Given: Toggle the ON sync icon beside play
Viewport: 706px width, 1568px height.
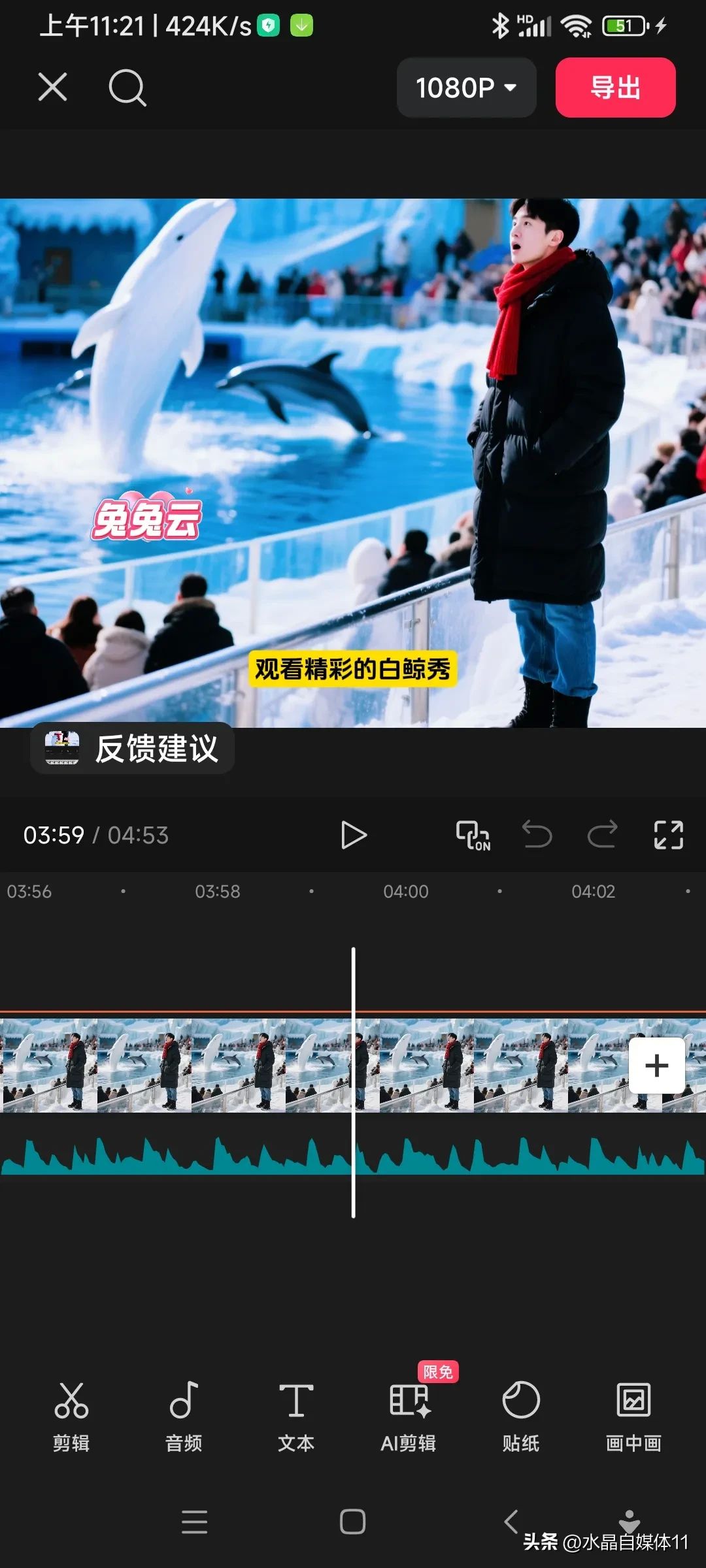Looking at the screenshot, I should [473, 835].
